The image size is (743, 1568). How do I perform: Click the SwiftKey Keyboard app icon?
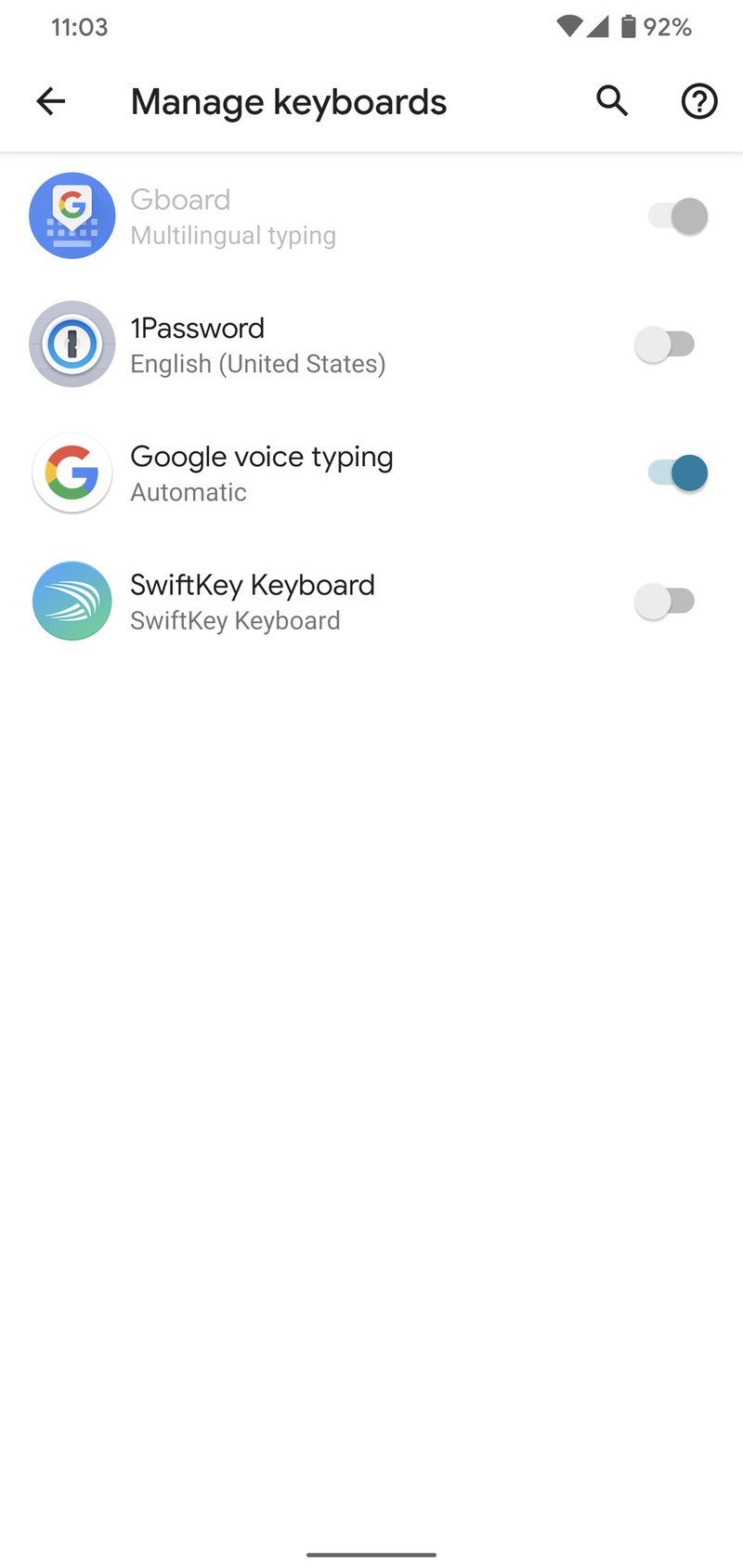(72, 601)
